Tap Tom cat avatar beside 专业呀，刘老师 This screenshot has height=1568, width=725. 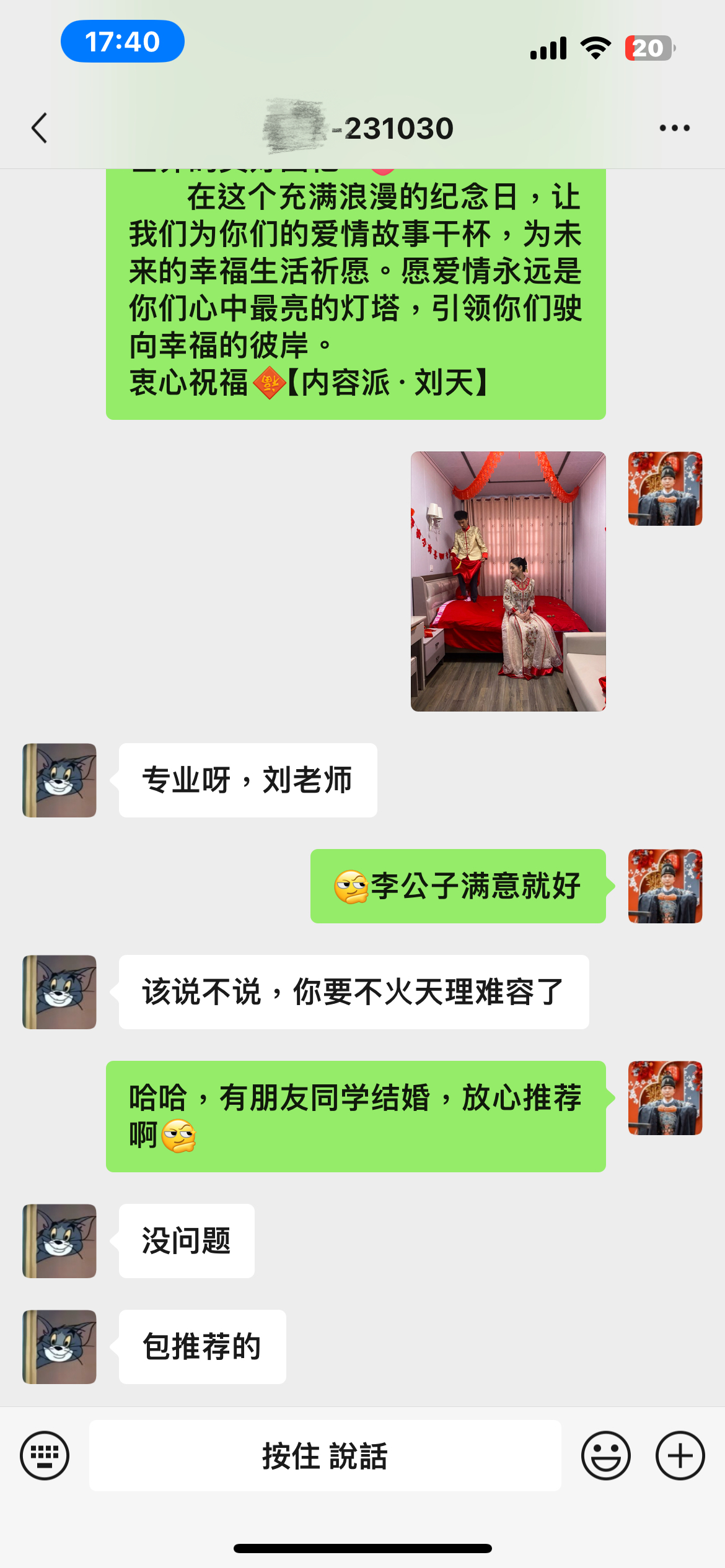pos(59,780)
